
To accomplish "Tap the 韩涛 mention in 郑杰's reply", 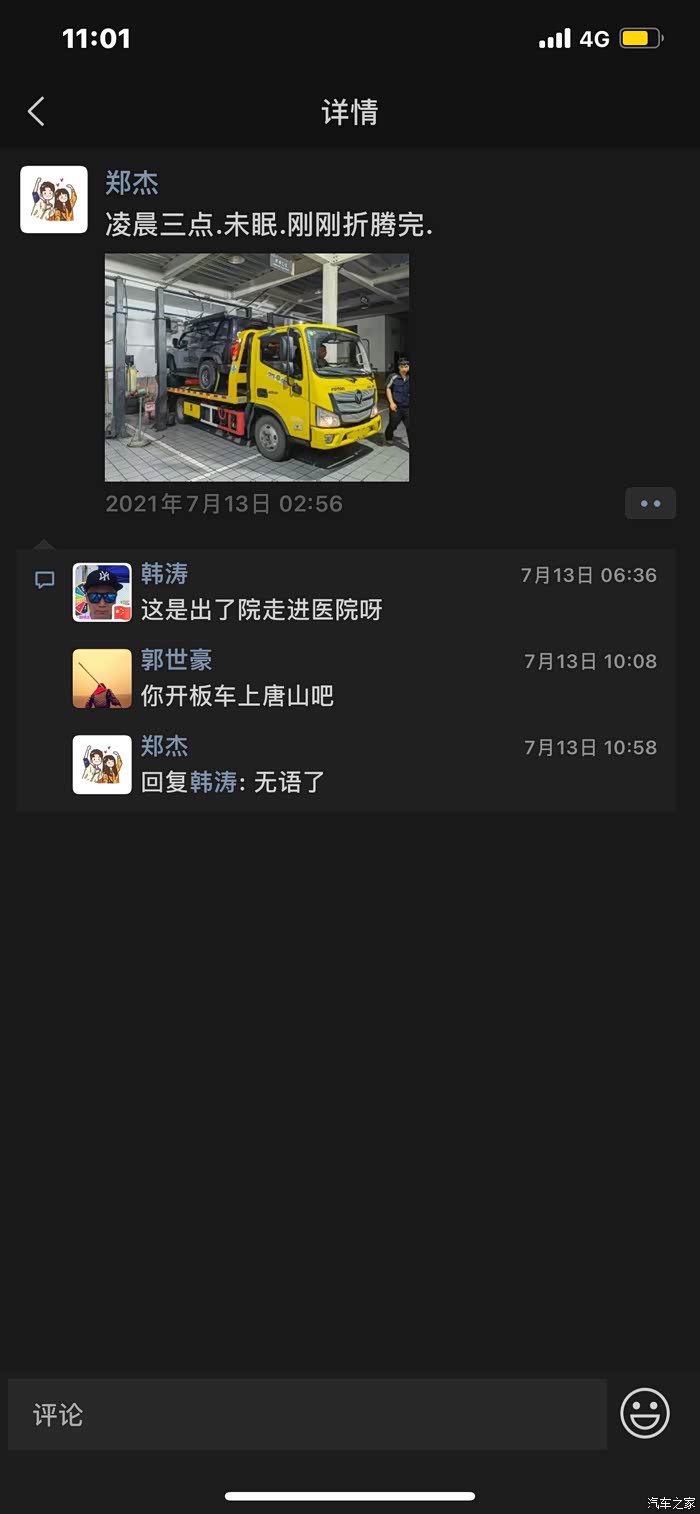I will pos(214,781).
